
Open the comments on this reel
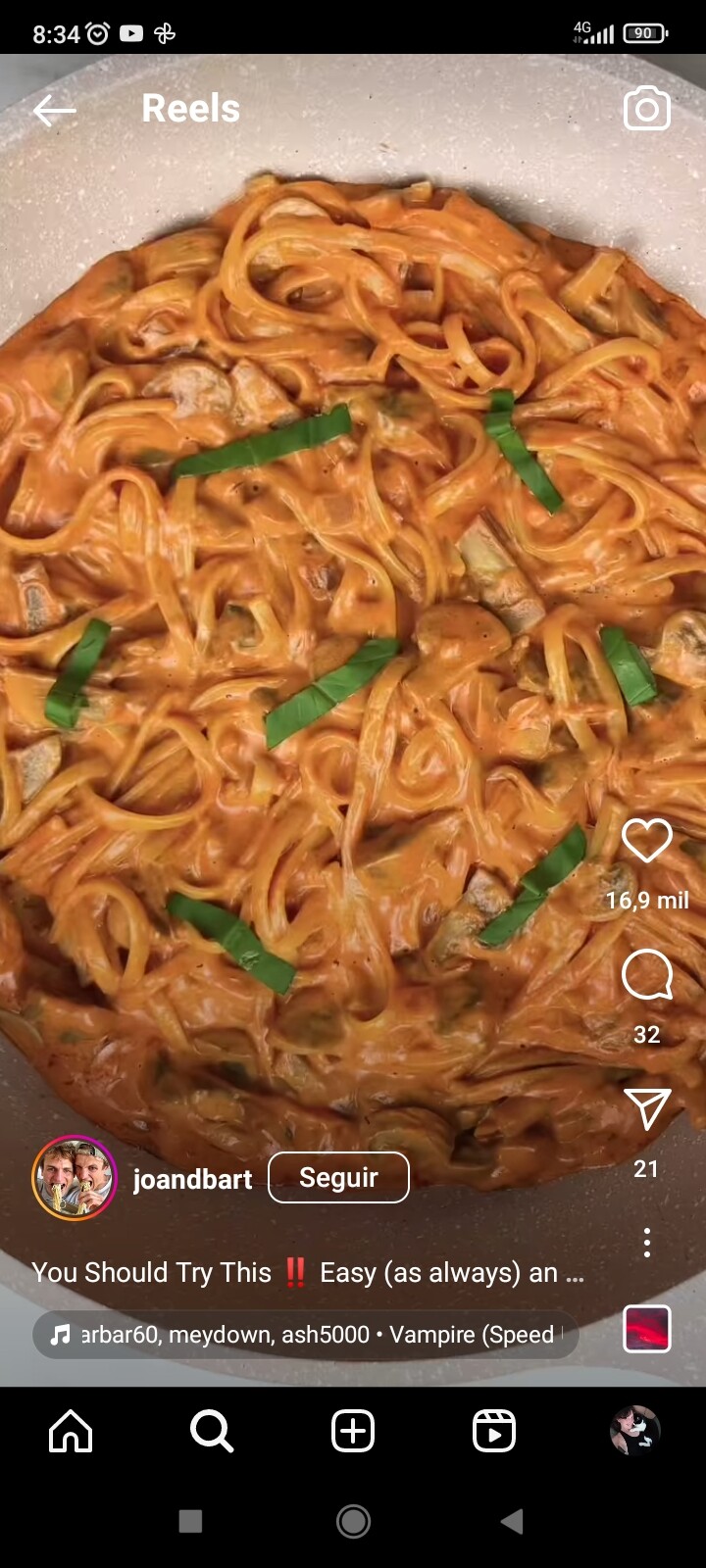point(647,975)
